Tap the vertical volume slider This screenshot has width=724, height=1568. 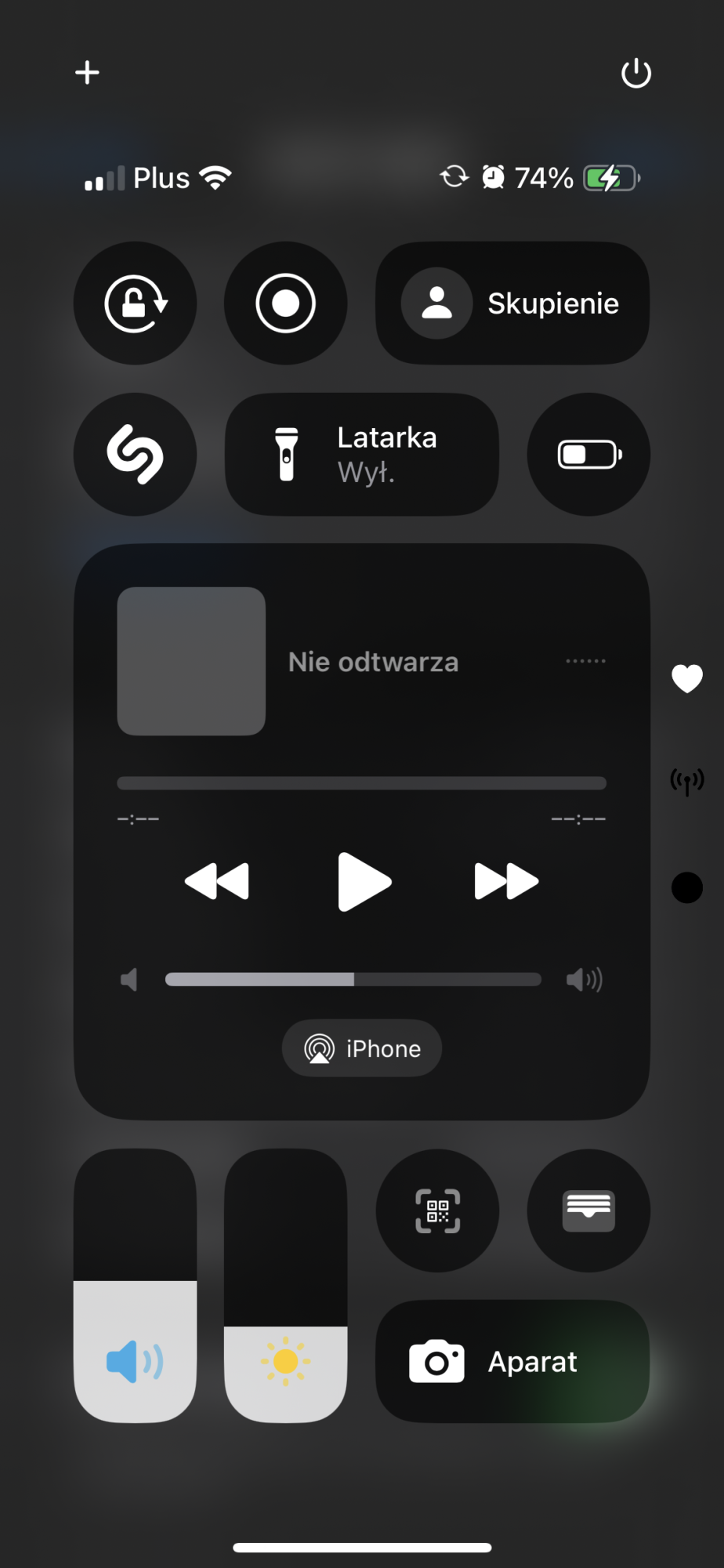point(136,1286)
